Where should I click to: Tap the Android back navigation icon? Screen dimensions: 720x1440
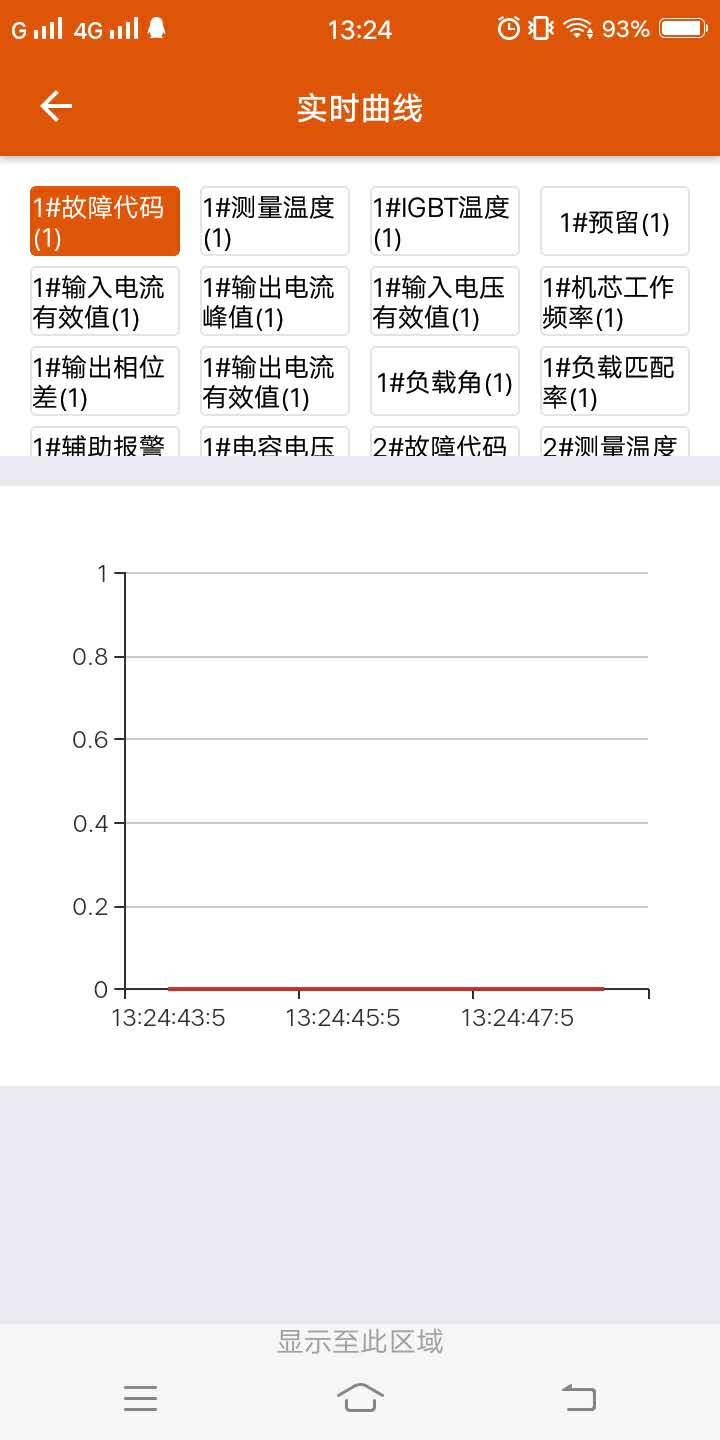[x=578, y=1397]
